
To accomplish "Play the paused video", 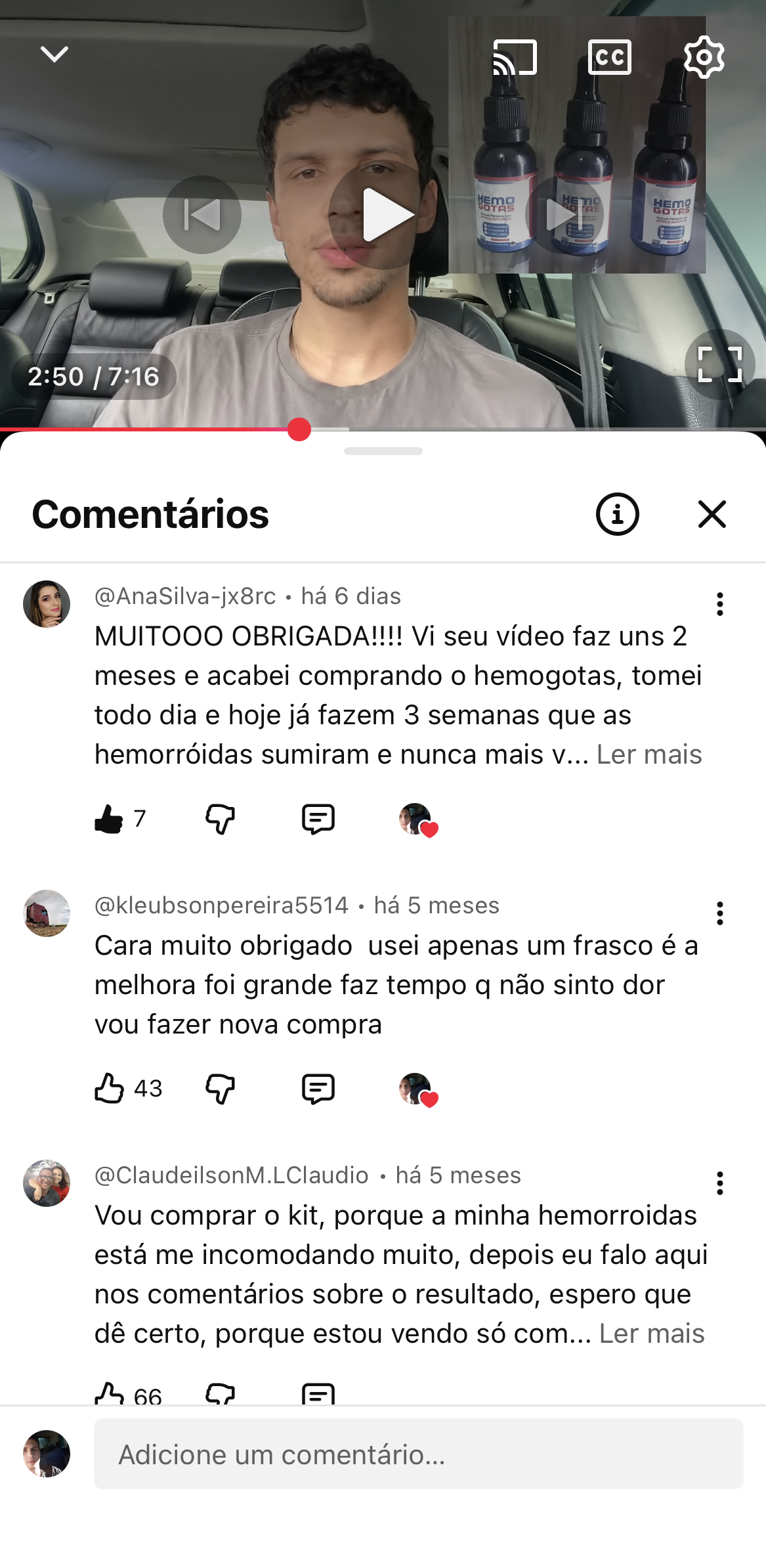I will click(x=383, y=215).
